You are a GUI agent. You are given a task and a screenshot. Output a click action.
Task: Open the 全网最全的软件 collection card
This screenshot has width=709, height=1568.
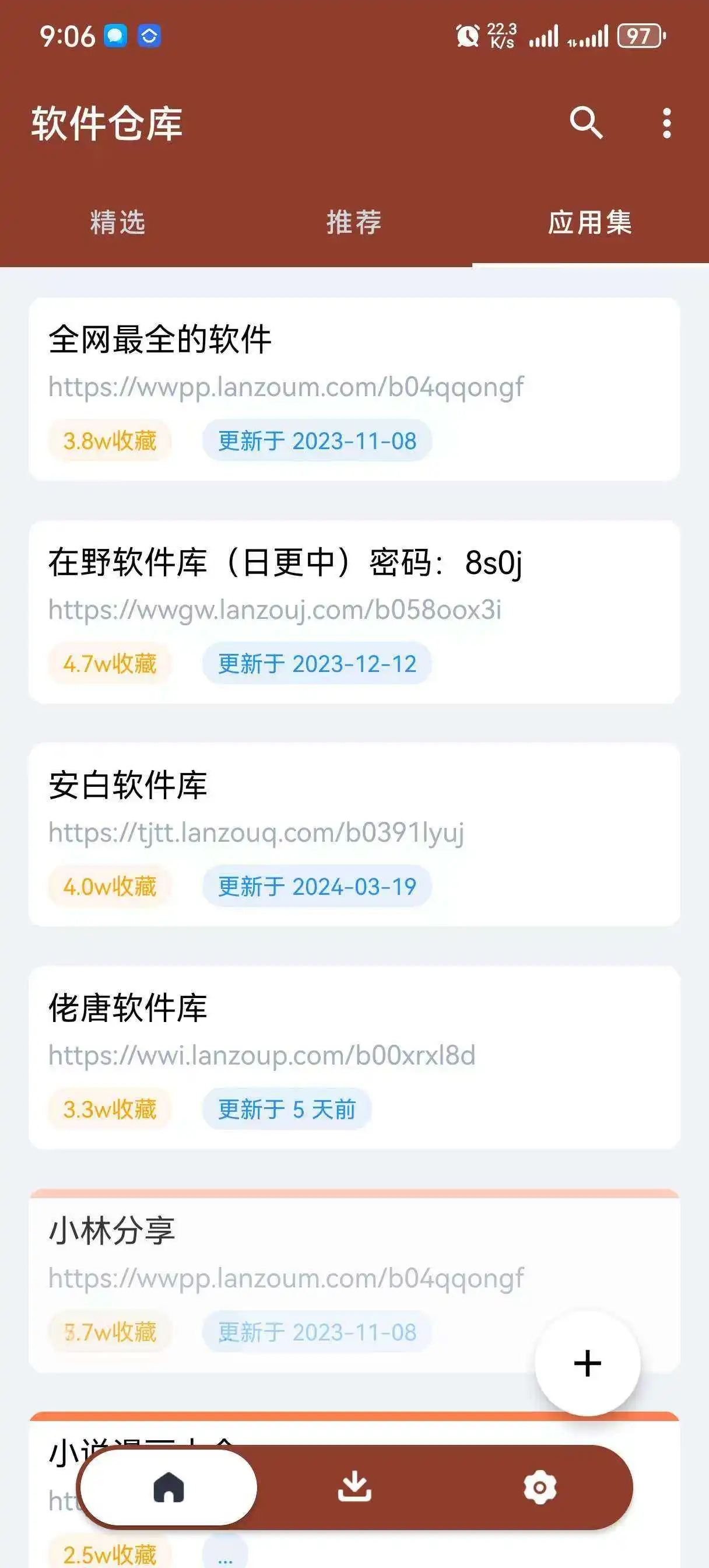click(353, 389)
